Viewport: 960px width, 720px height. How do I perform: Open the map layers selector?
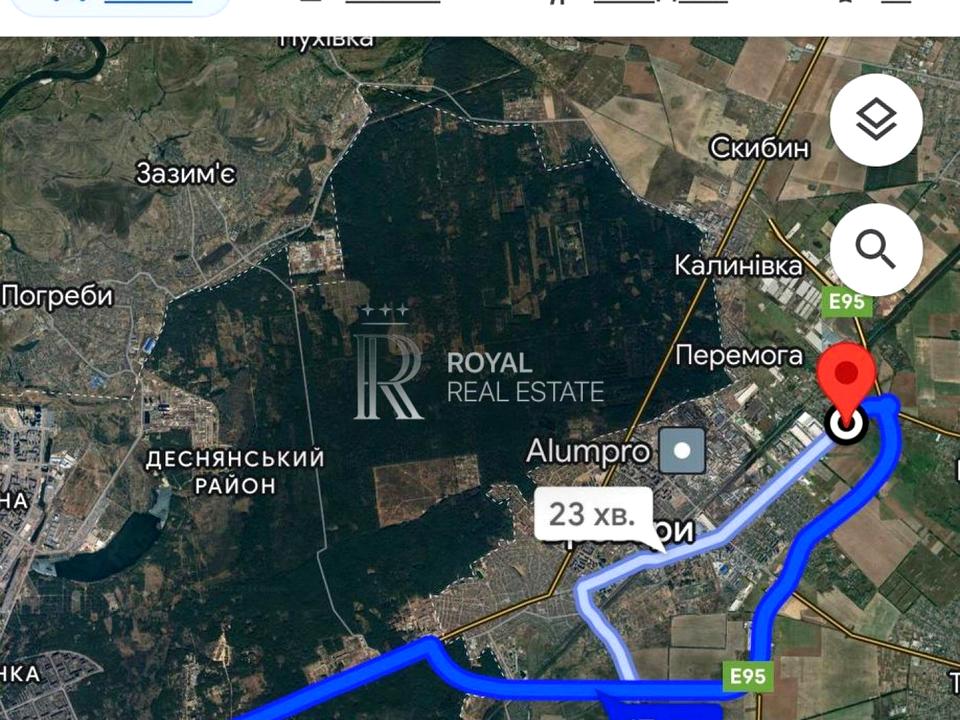pyautogui.click(x=876, y=120)
